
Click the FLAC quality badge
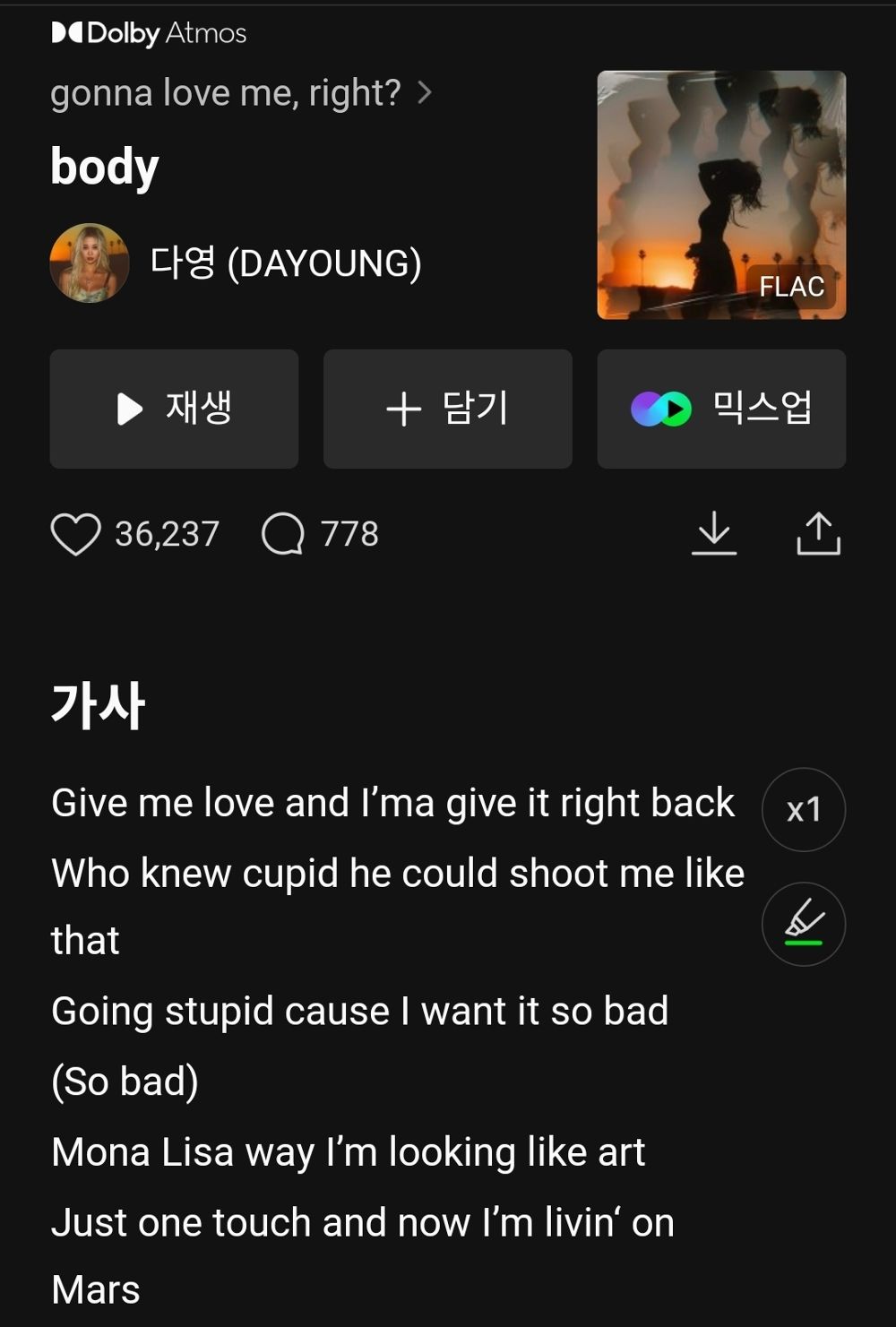click(x=790, y=288)
